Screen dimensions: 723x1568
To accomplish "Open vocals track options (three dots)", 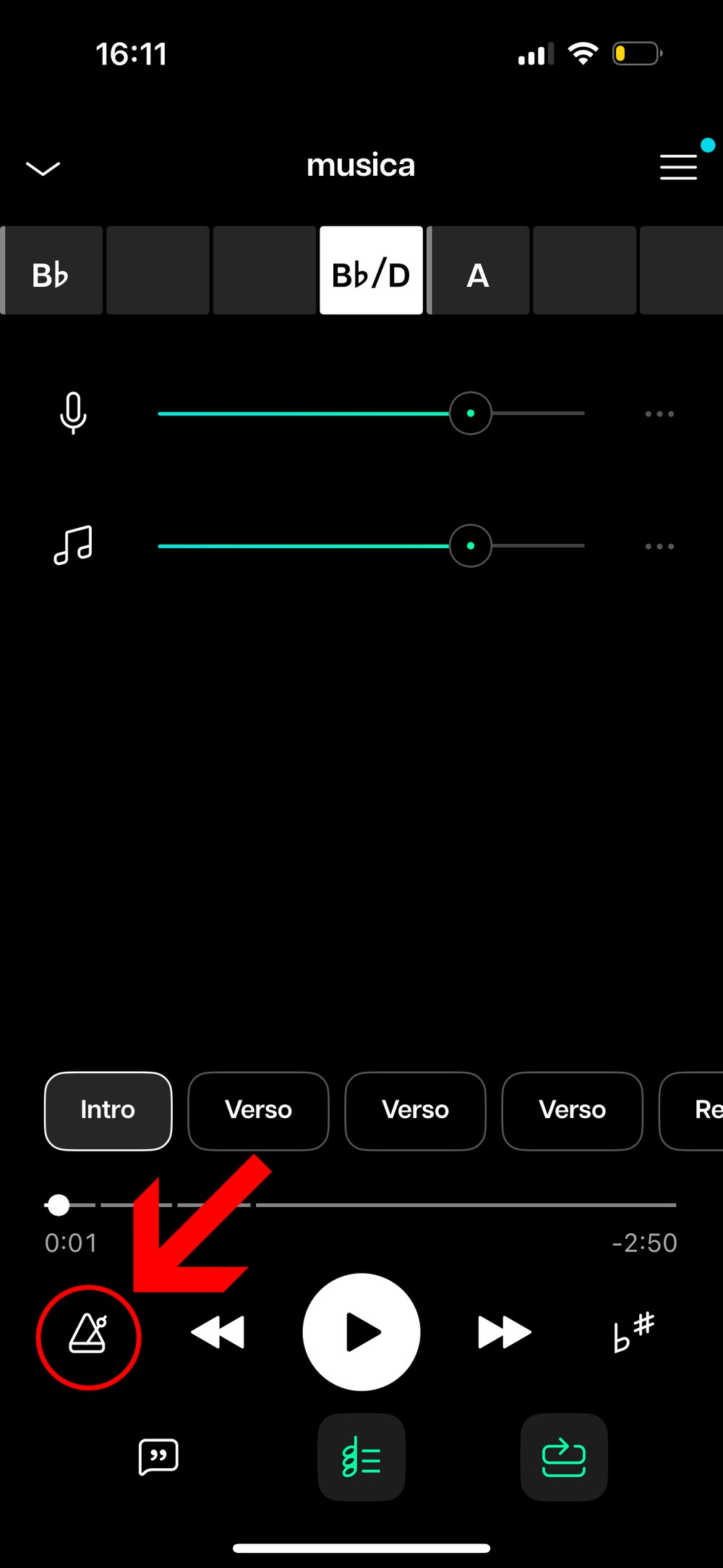I will 659,414.
